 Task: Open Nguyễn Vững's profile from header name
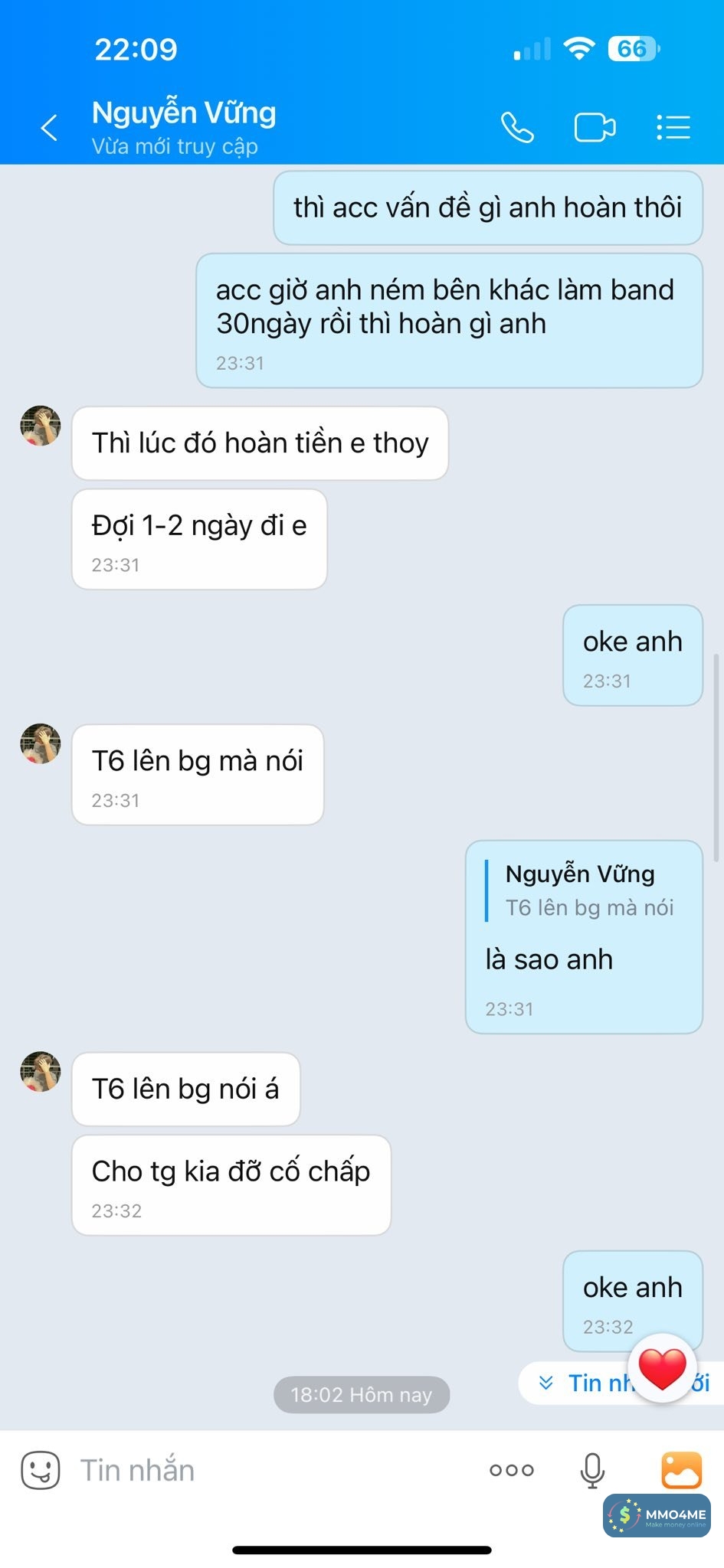tap(184, 113)
